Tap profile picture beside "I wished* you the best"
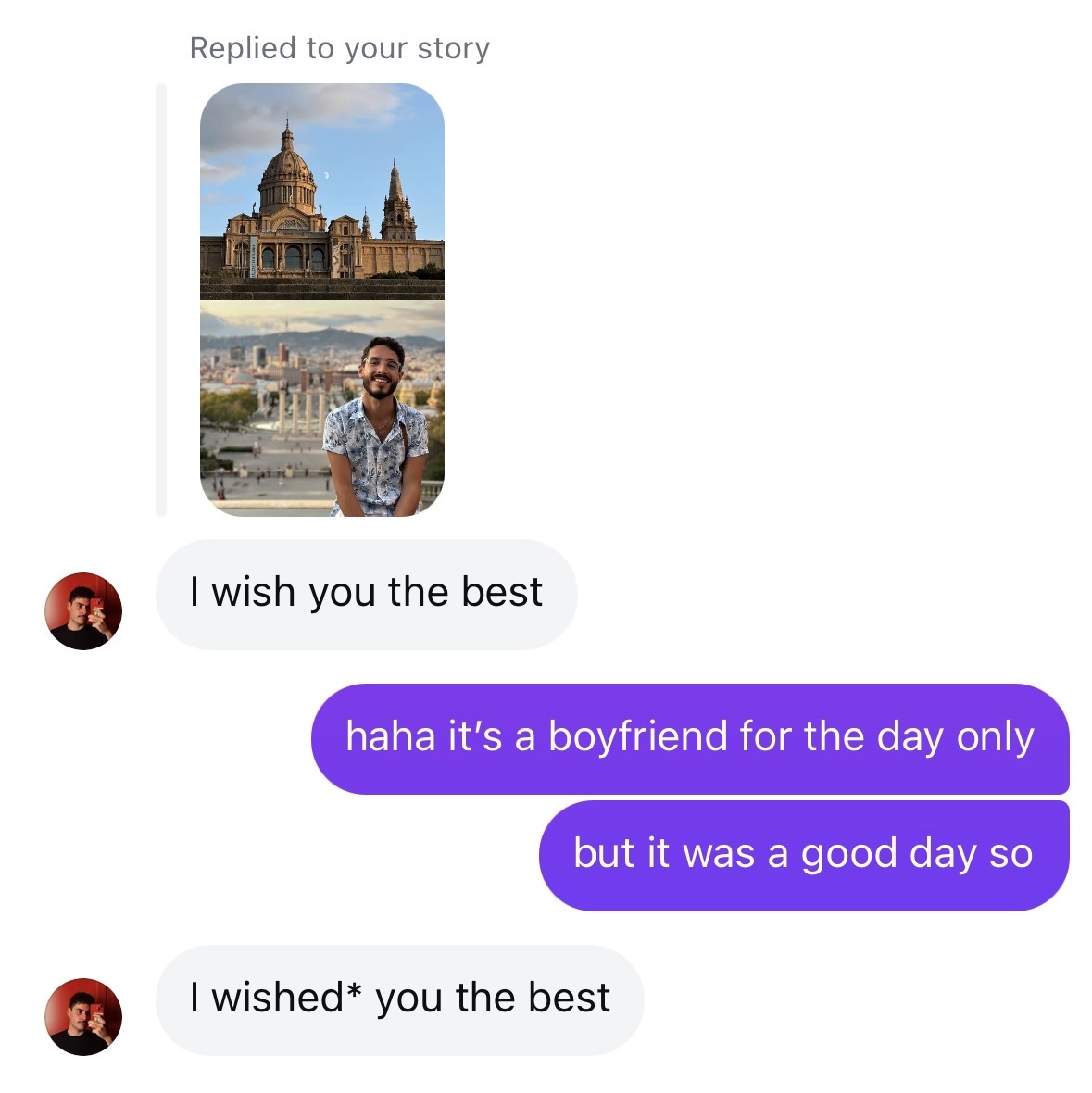The width and height of the screenshot is (1092, 1093). tap(83, 1016)
